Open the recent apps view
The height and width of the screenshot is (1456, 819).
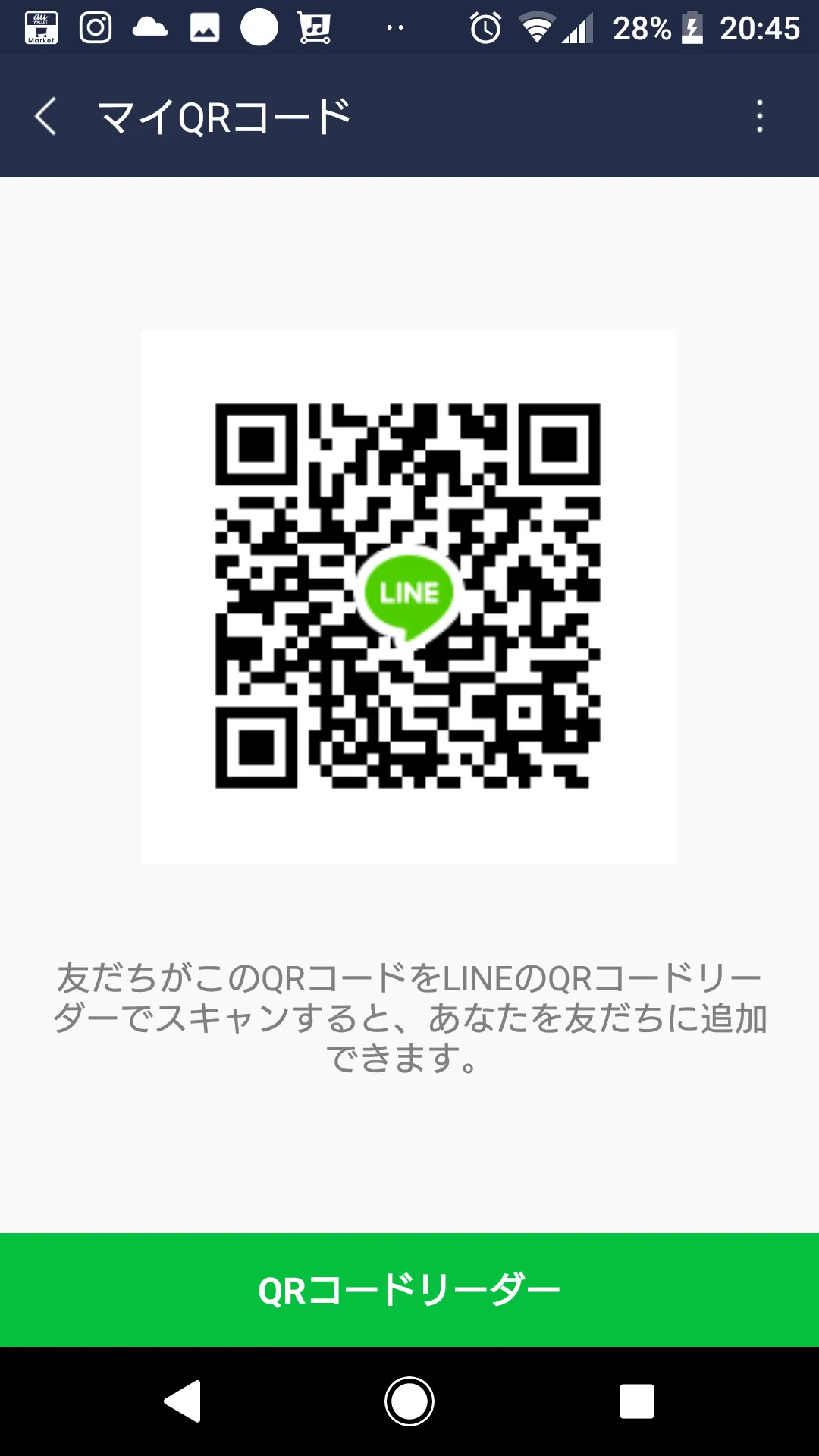(637, 1401)
